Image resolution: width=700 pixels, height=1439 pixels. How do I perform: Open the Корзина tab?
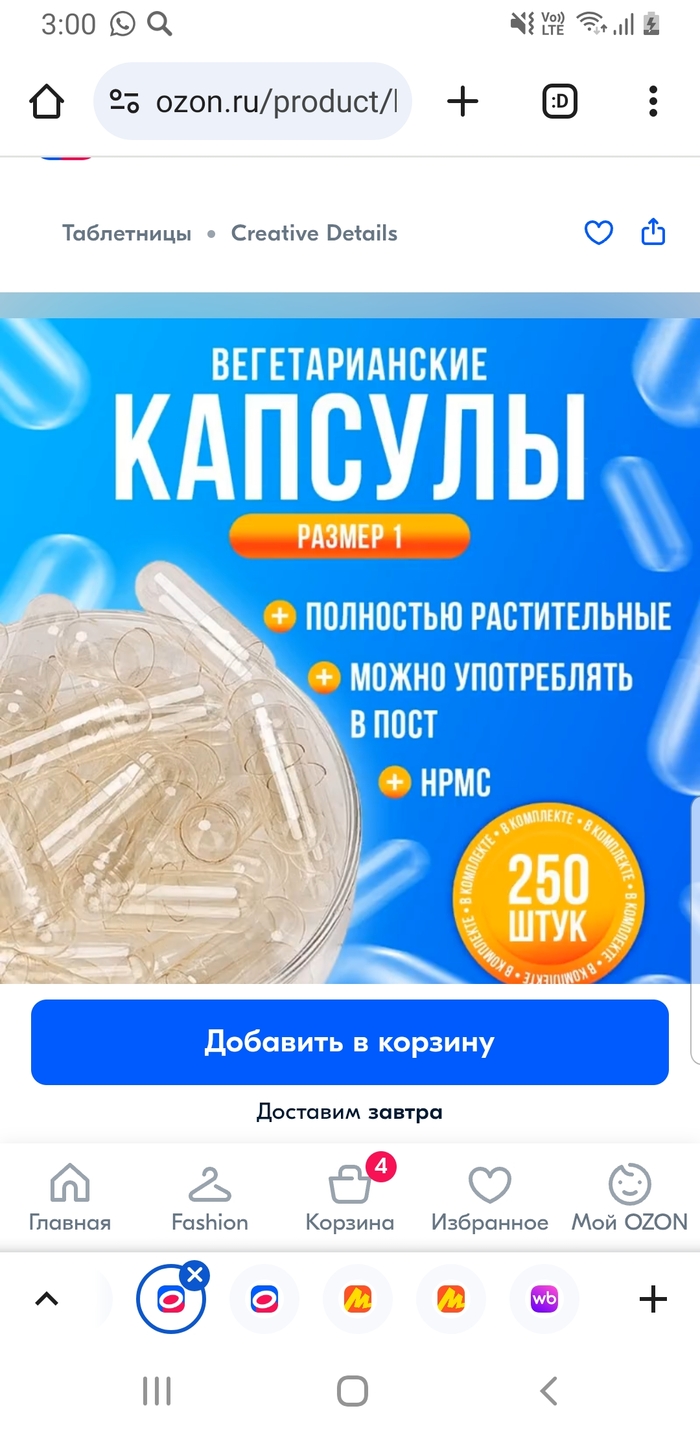point(350,1197)
